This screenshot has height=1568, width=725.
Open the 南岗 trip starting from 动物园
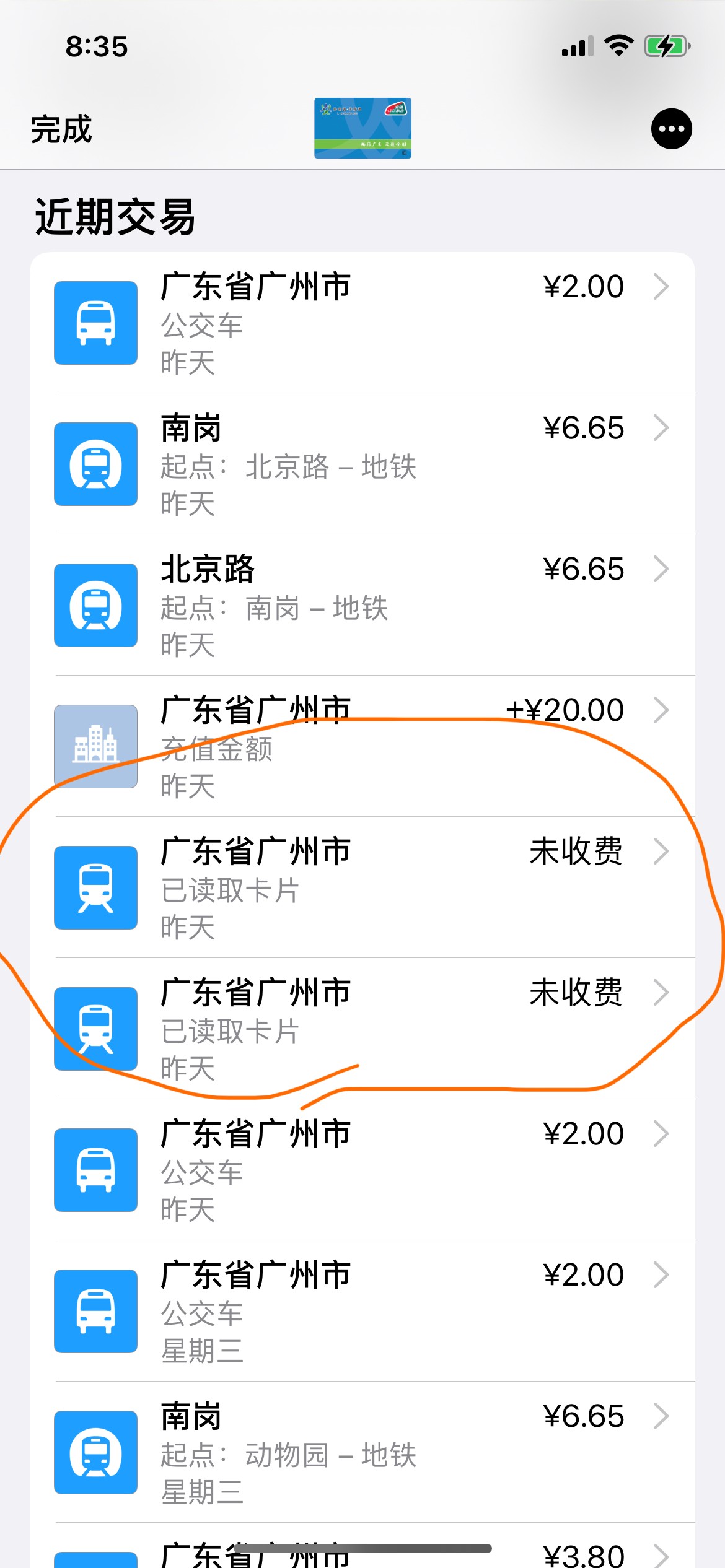(x=362, y=1452)
